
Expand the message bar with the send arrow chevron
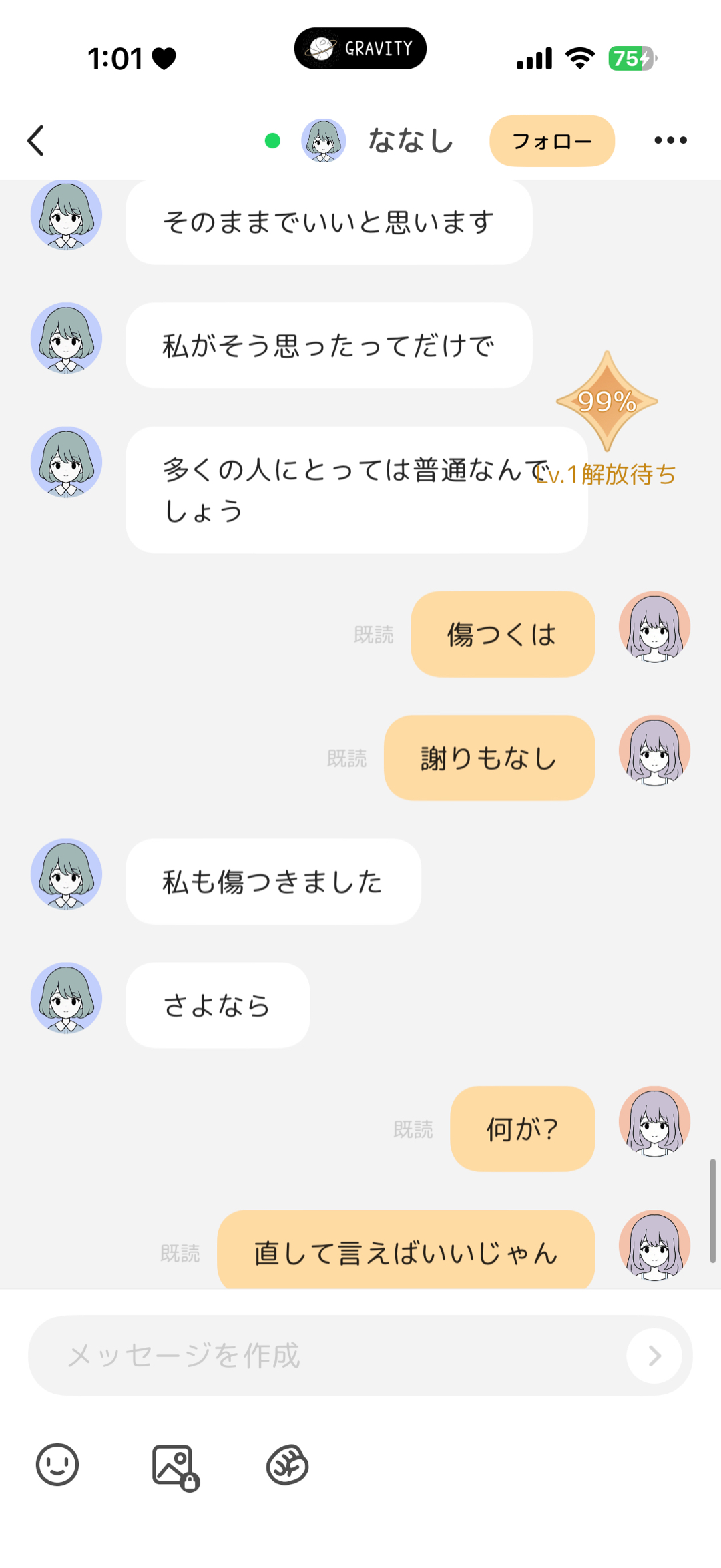pos(653,1356)
